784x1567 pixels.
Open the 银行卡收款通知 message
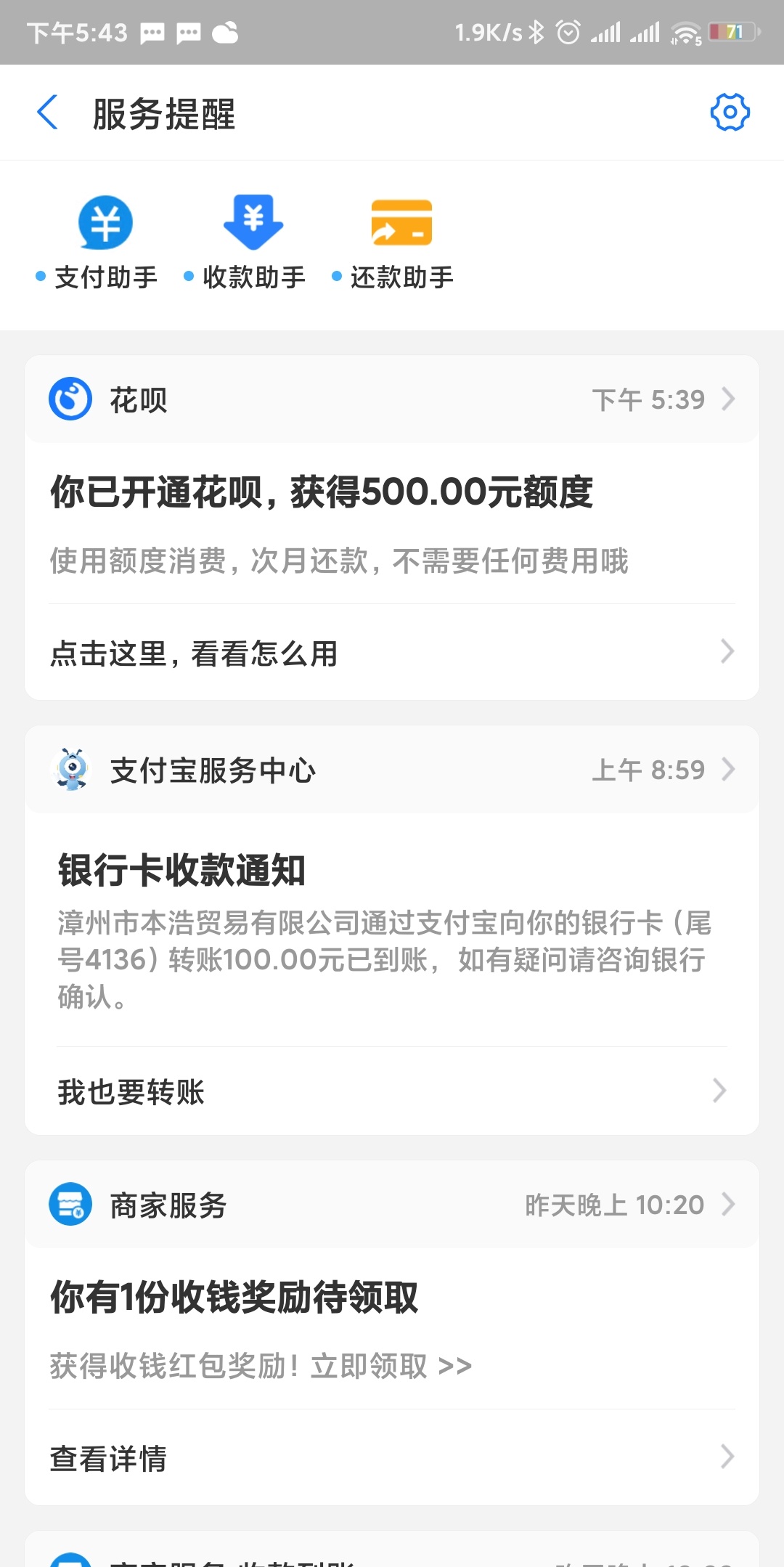tap(392, 931)
